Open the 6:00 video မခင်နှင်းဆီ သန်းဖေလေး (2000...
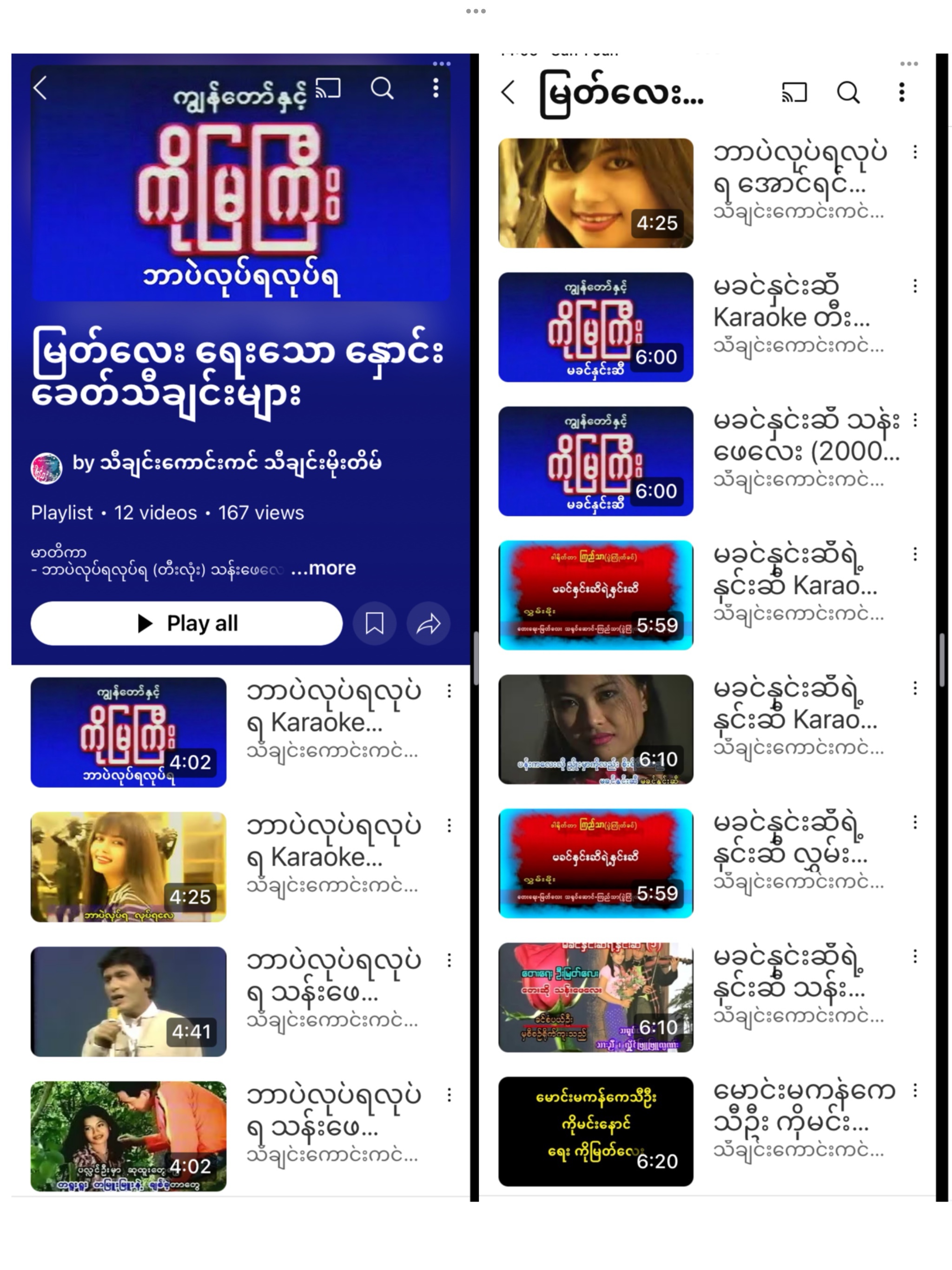 tap(595, 461)
